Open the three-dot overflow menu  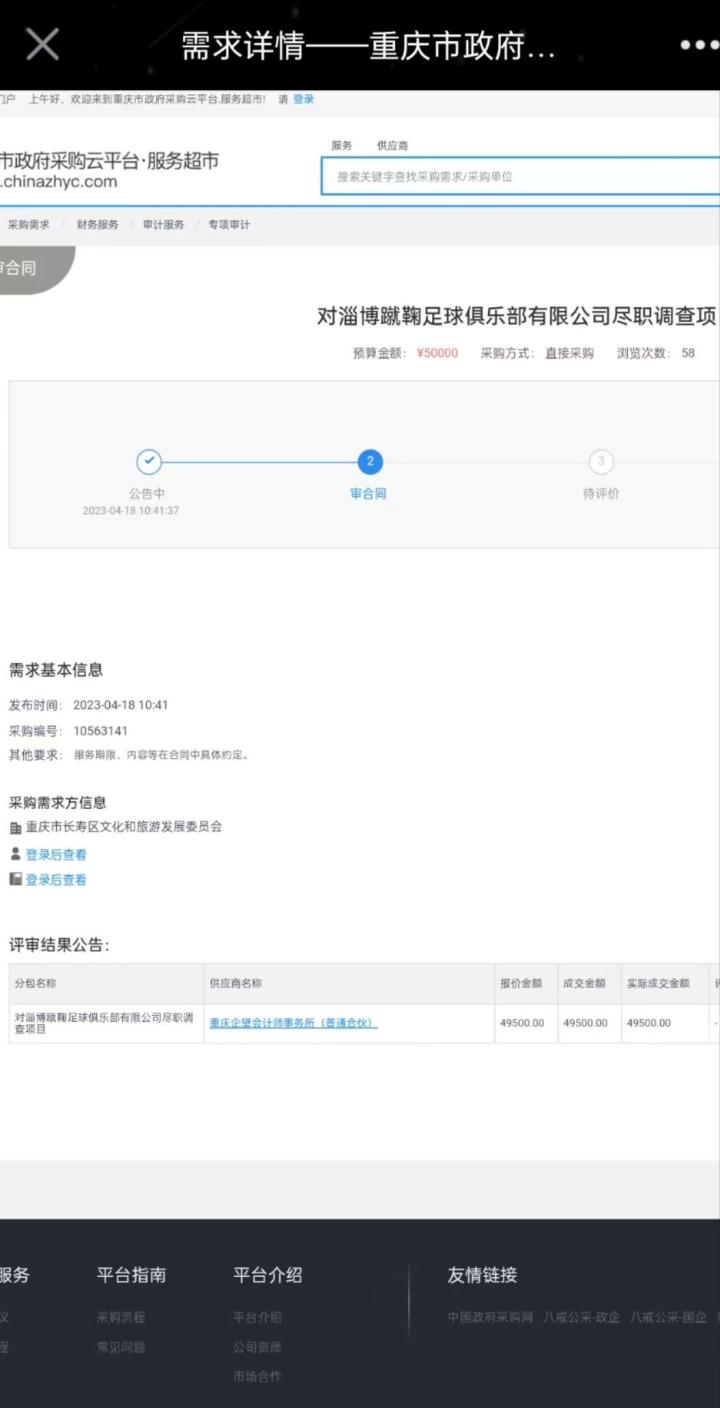click(x=698, y=45)
